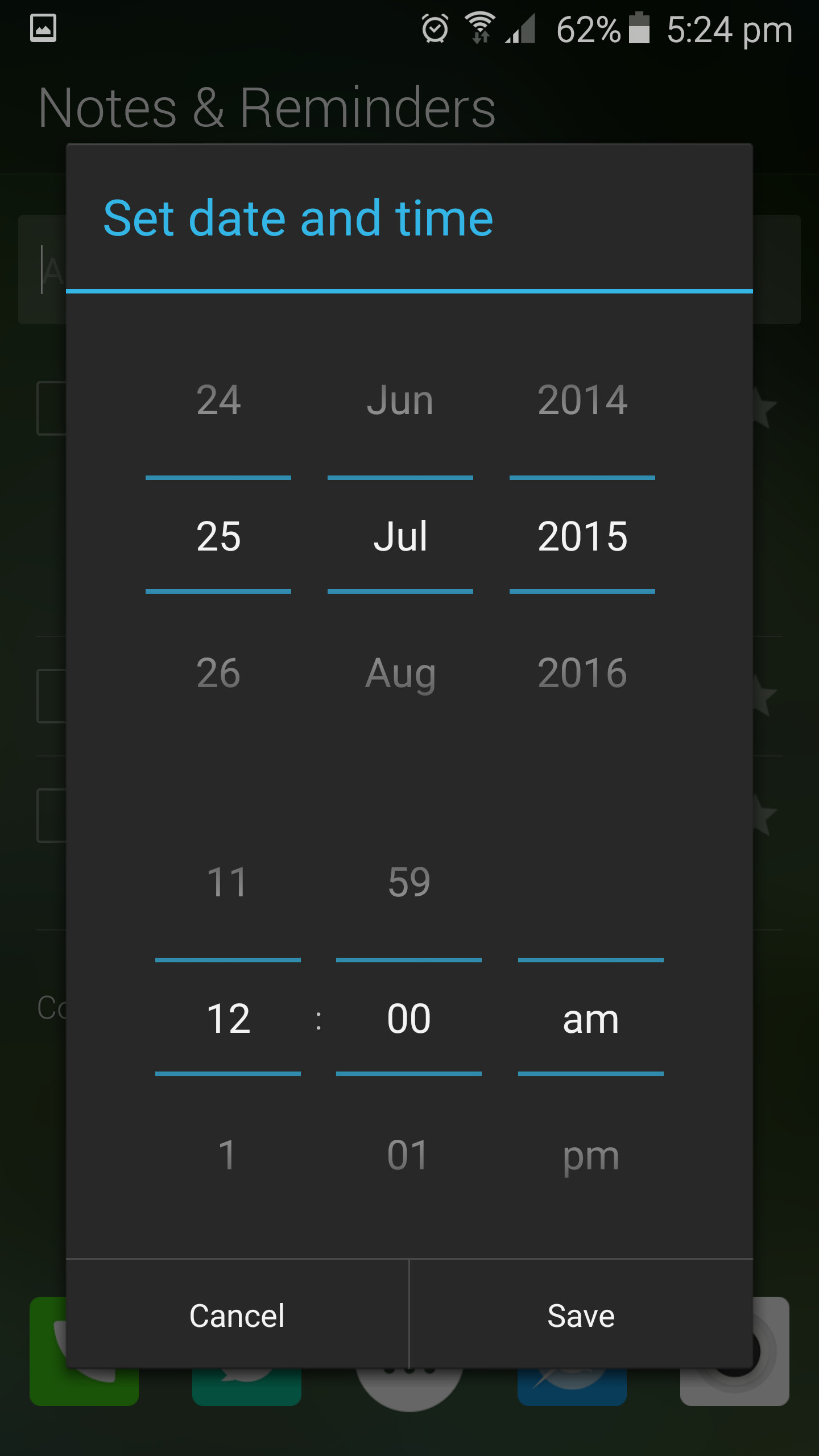Screen dimensions: 819x1456
Task: Tap the selected hour 12 field
Action: point(227,1018)
